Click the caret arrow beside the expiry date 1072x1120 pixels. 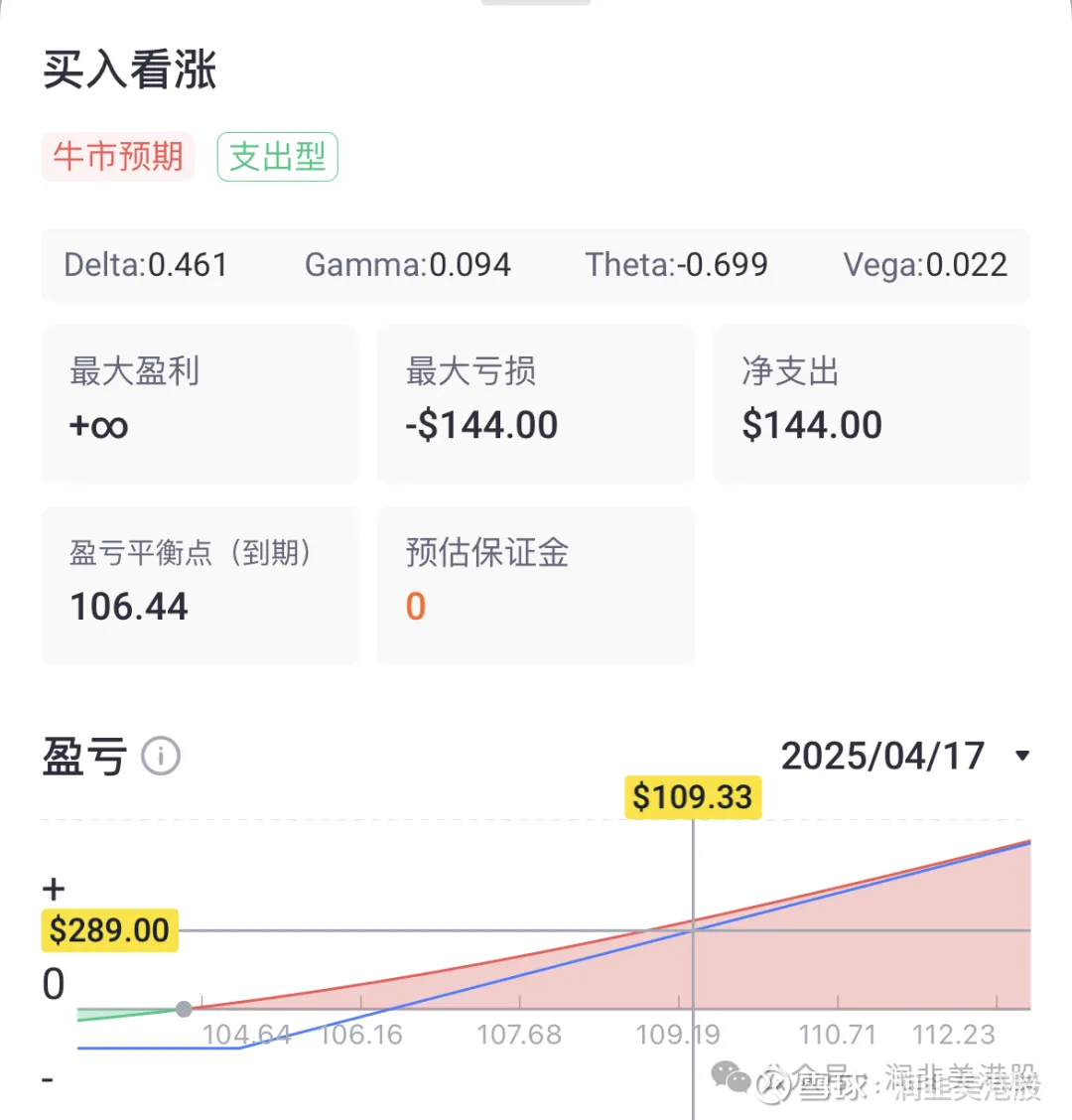pyautogui.click(x=1021, y=757)
